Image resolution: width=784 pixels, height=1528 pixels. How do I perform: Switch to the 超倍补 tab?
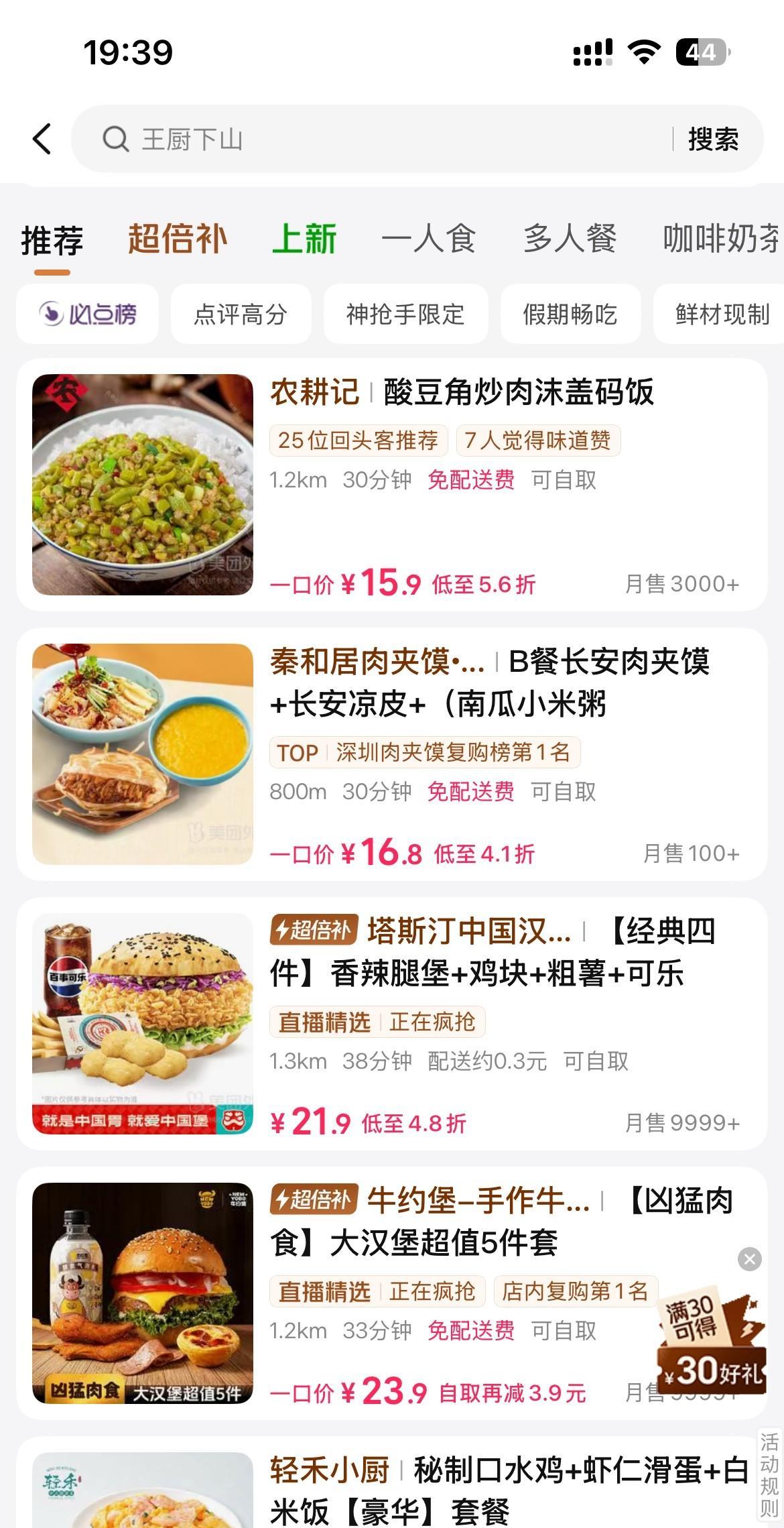coord(178,239)
